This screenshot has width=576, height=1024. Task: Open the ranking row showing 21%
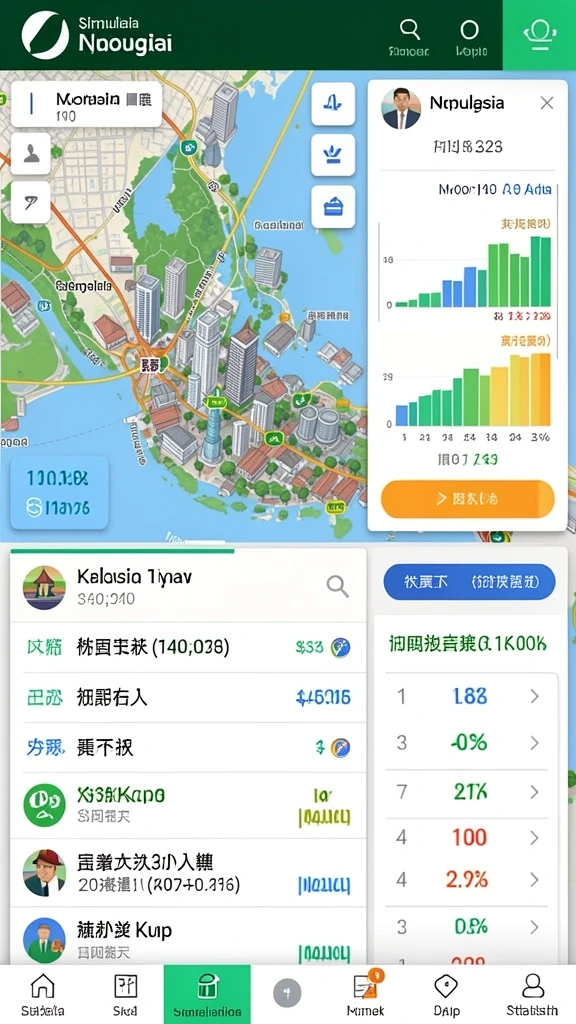[470, 792]
